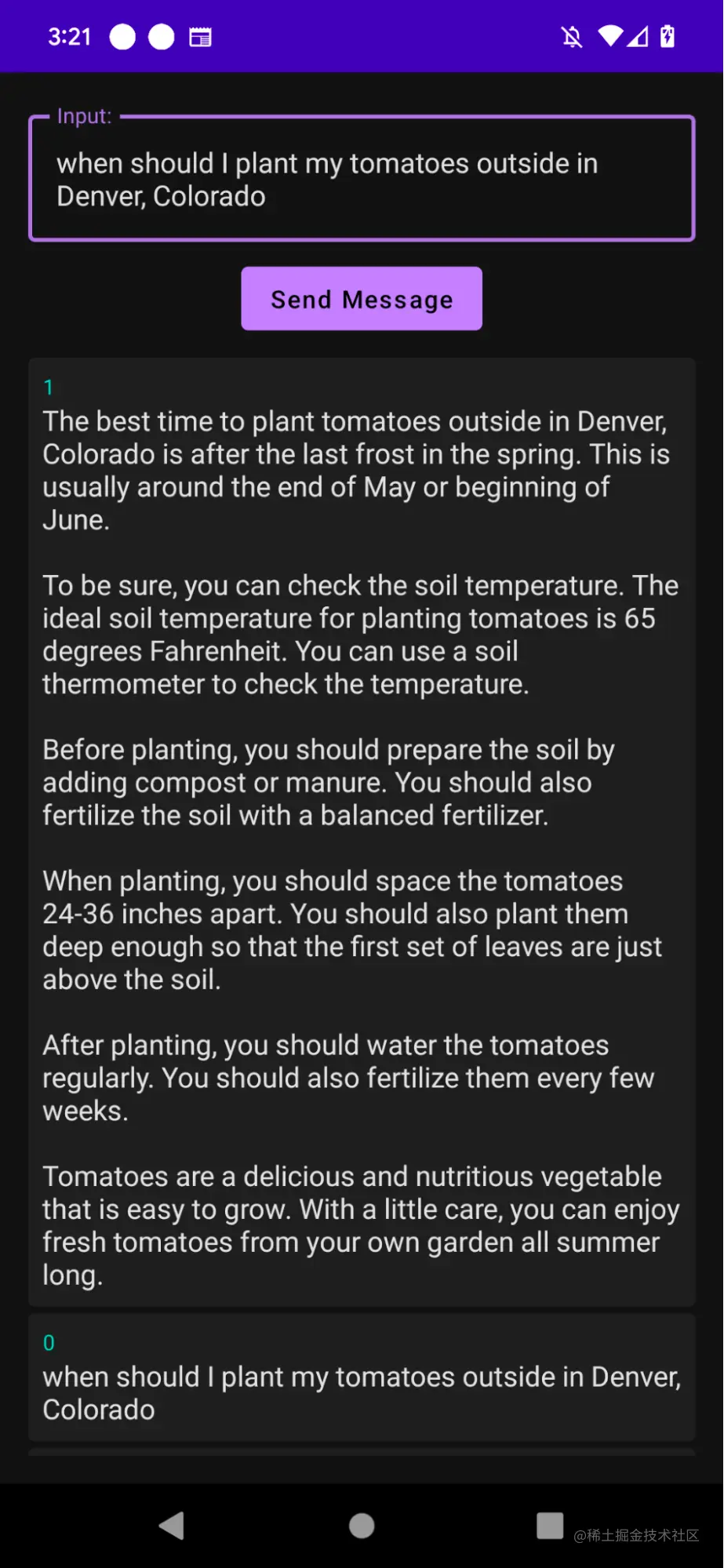Open recent apps
The height and width of the screenshot is (1568, 724).
coord(550,1526)
